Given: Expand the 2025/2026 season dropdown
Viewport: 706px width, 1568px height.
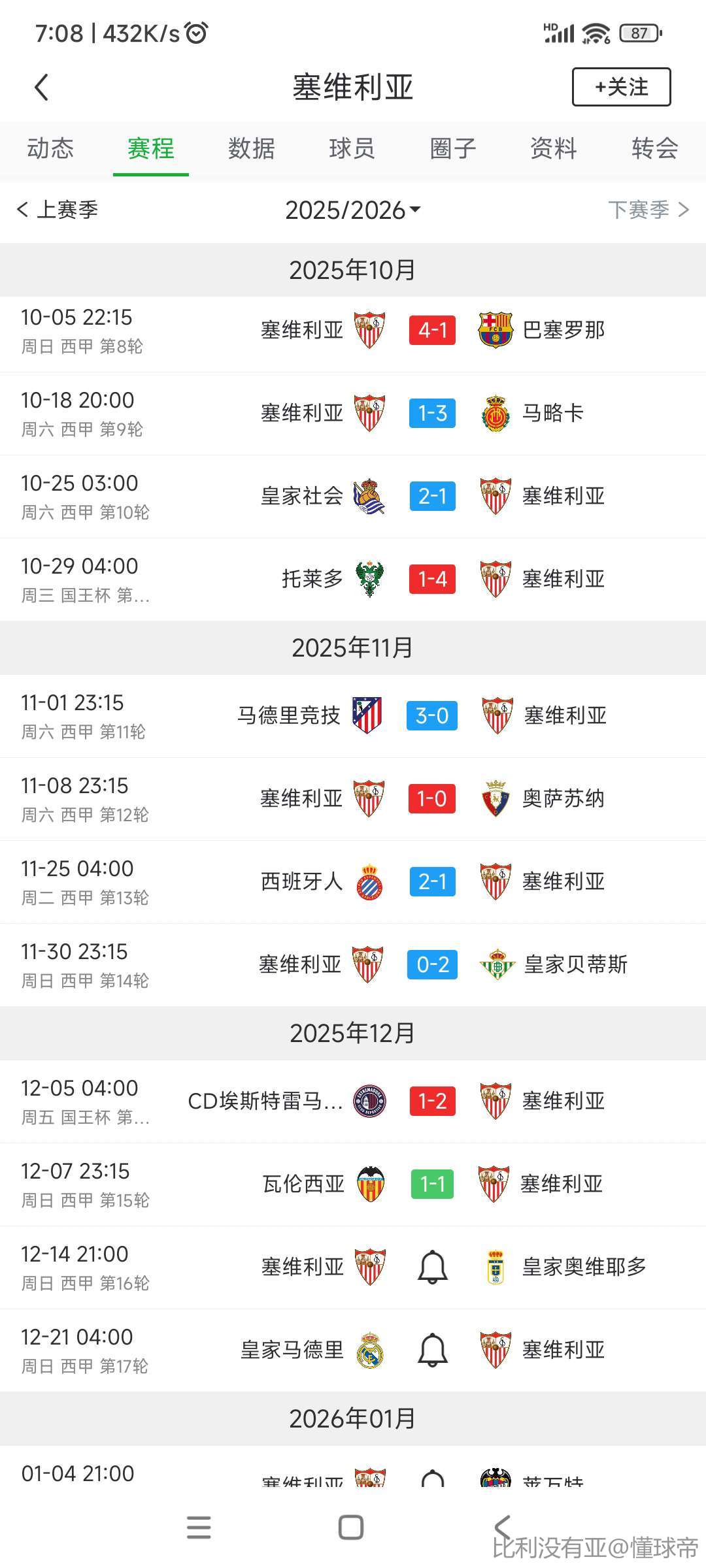Looking at the screenshot, I should pyautogui.click(x=353, y=210).
